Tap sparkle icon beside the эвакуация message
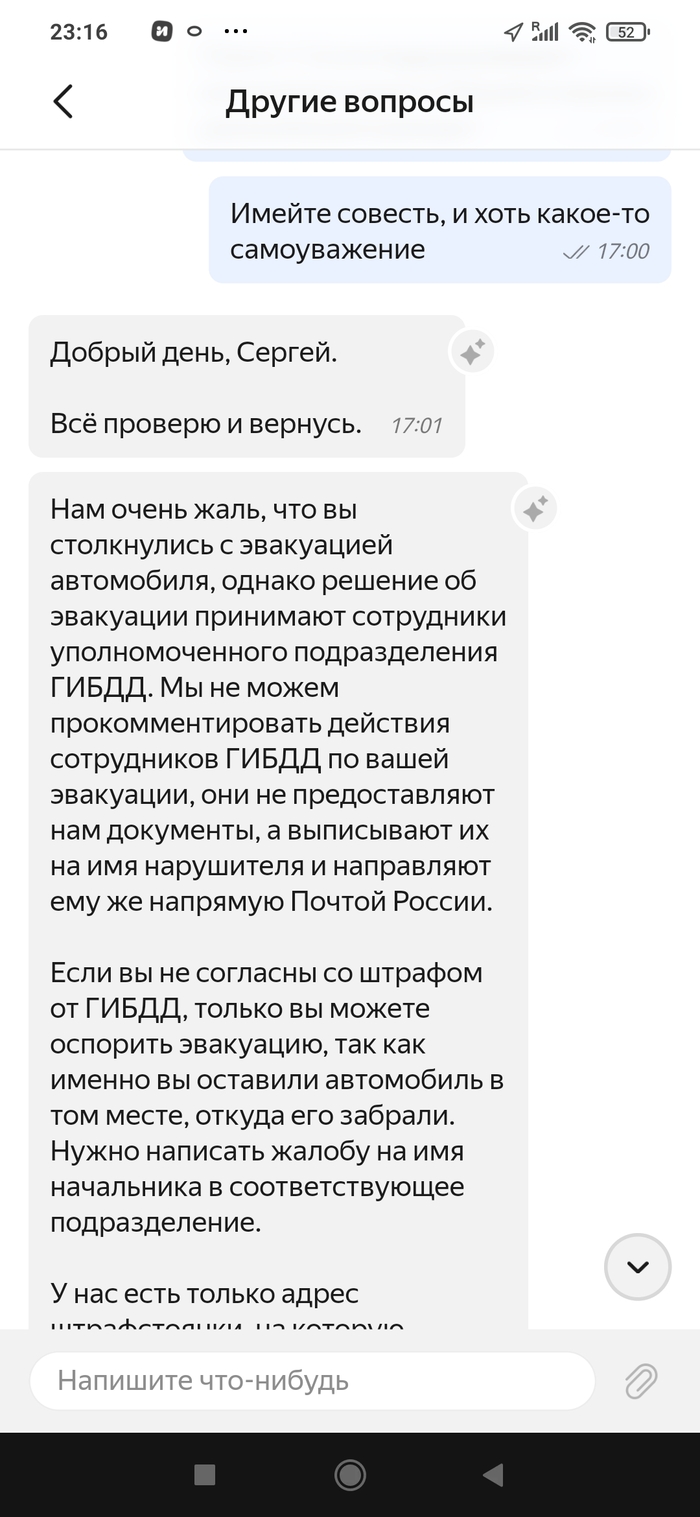This screenshot has width=700, height=1517. [x=534, y=510]
